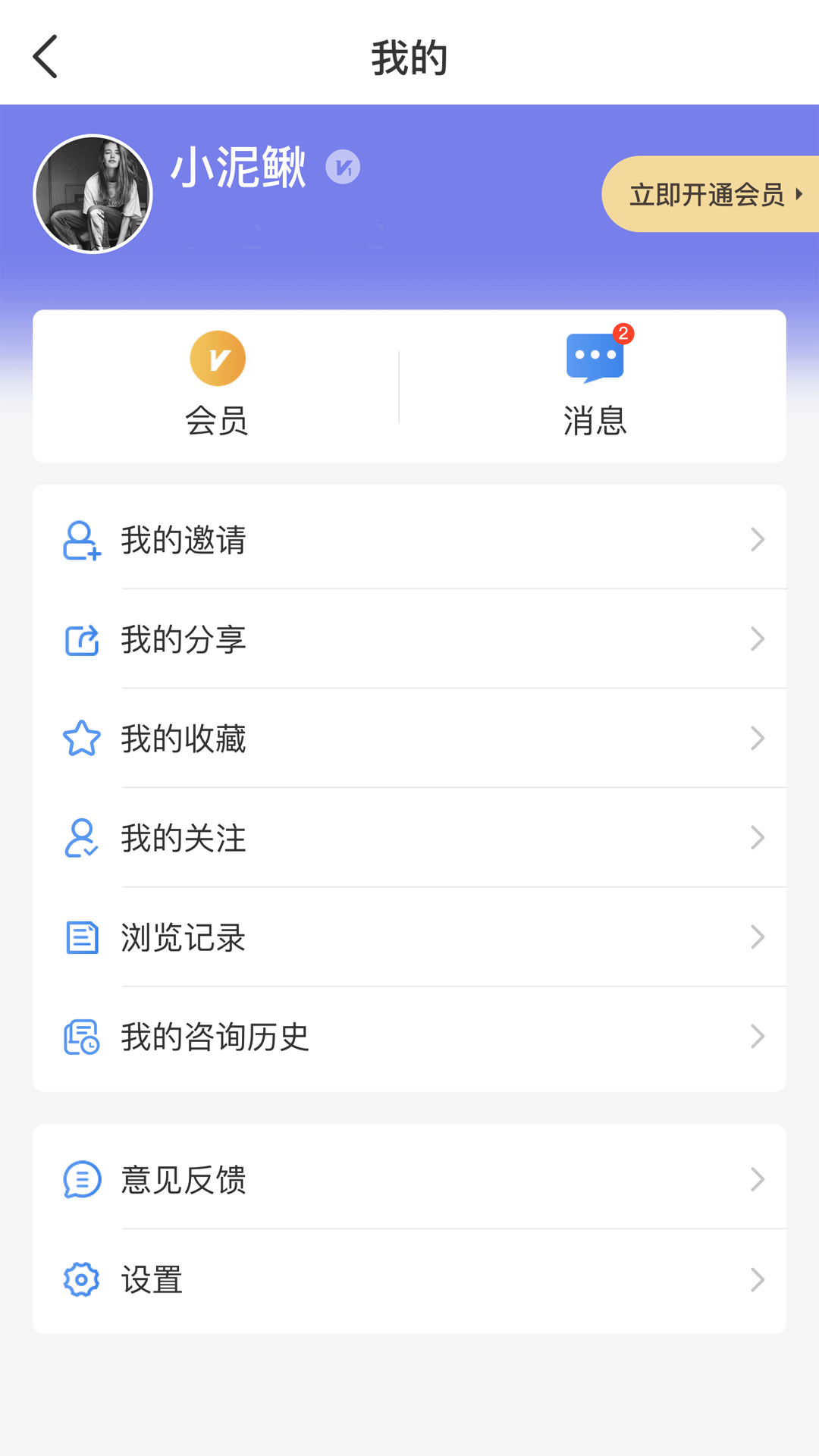Switch to the 会员 section
819x1456 pixels.
pos(218,387)
